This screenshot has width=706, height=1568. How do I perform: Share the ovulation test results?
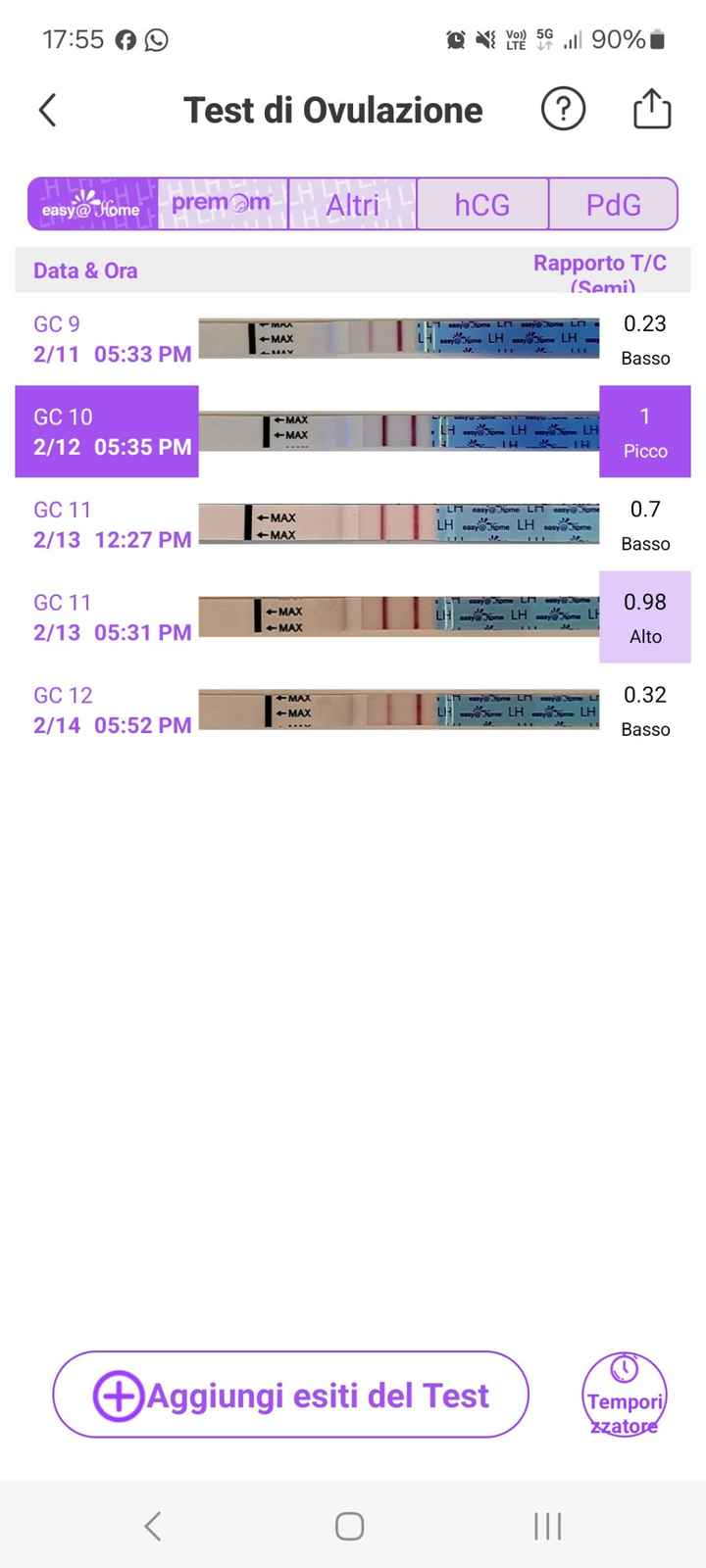pos(652,109)
